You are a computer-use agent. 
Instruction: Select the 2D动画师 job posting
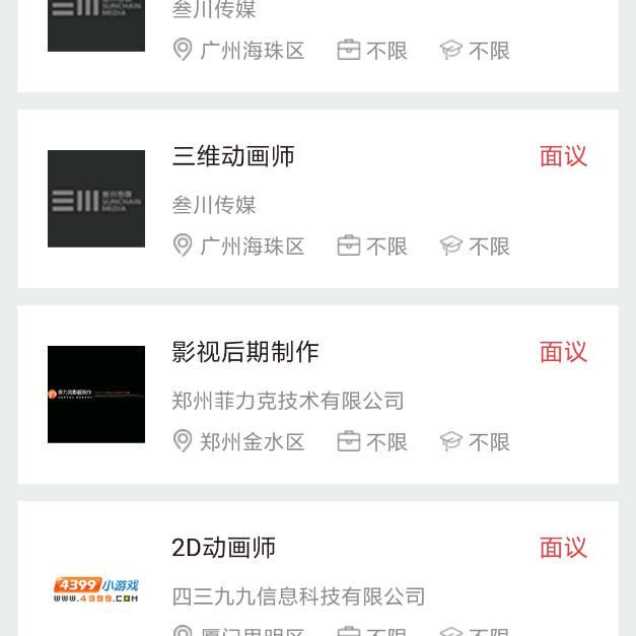click(224, 548)
